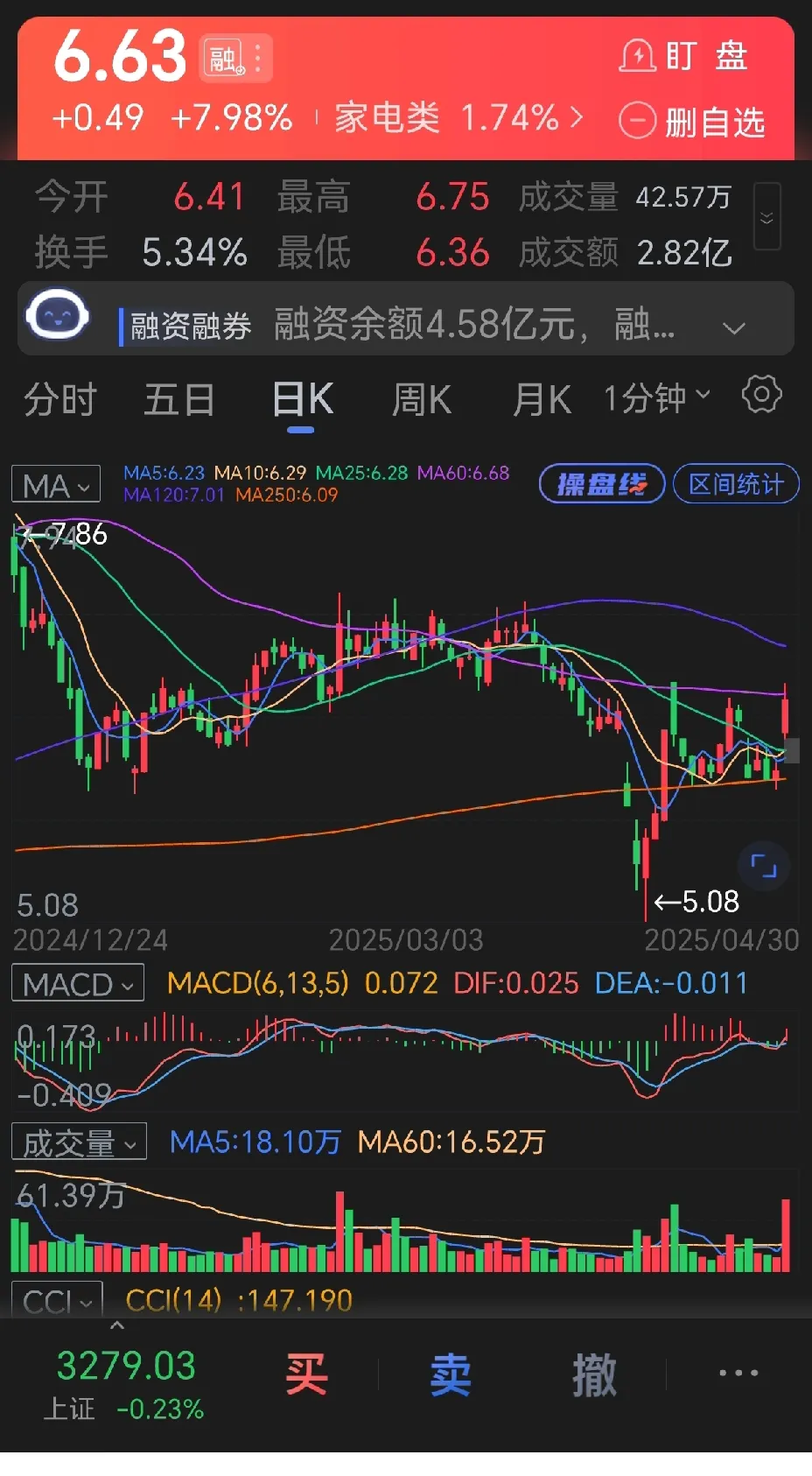Expand the 融资融券 info banner
The width and height of the screenshot is (812, 1476).
pyautogui.click(x=733, y=328)
